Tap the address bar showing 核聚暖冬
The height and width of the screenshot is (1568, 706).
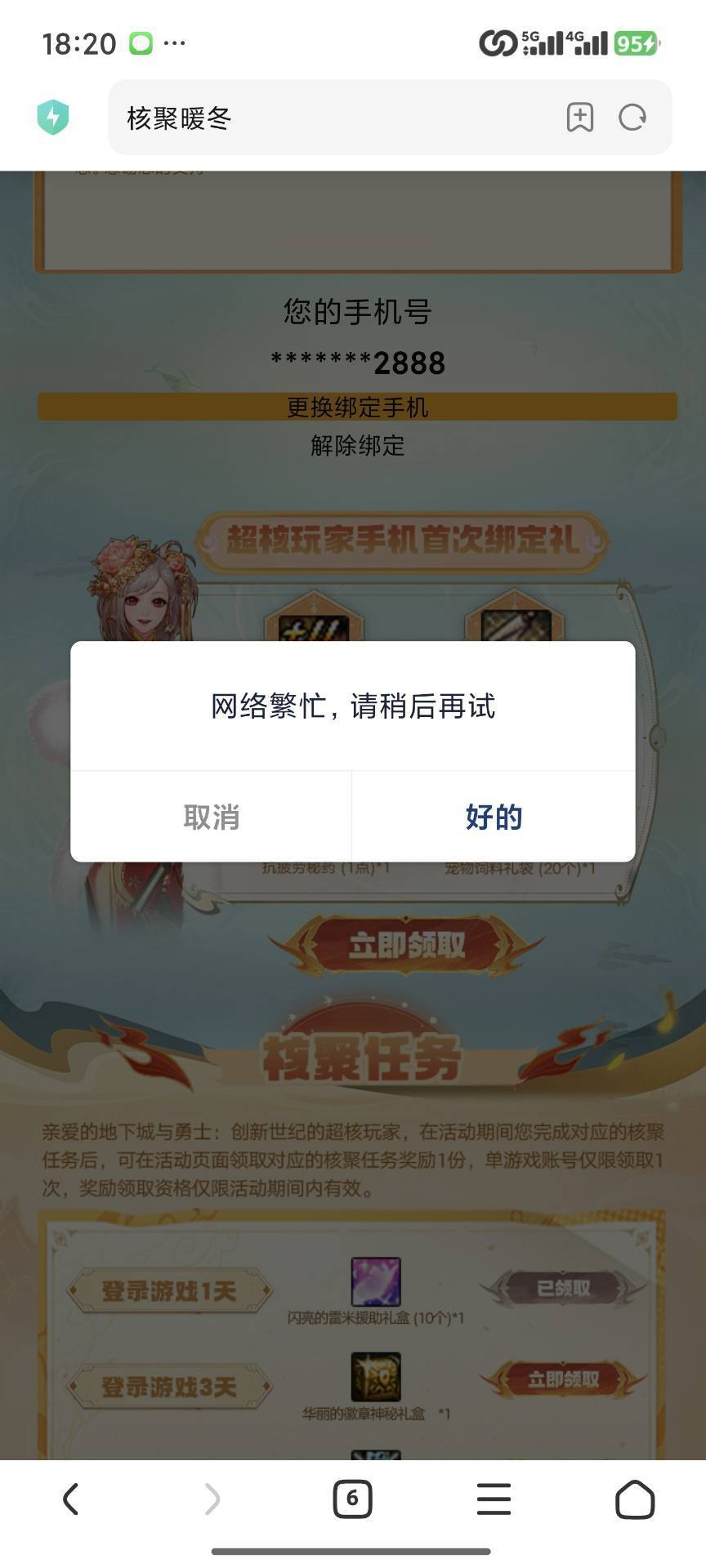tap(327, 118)
